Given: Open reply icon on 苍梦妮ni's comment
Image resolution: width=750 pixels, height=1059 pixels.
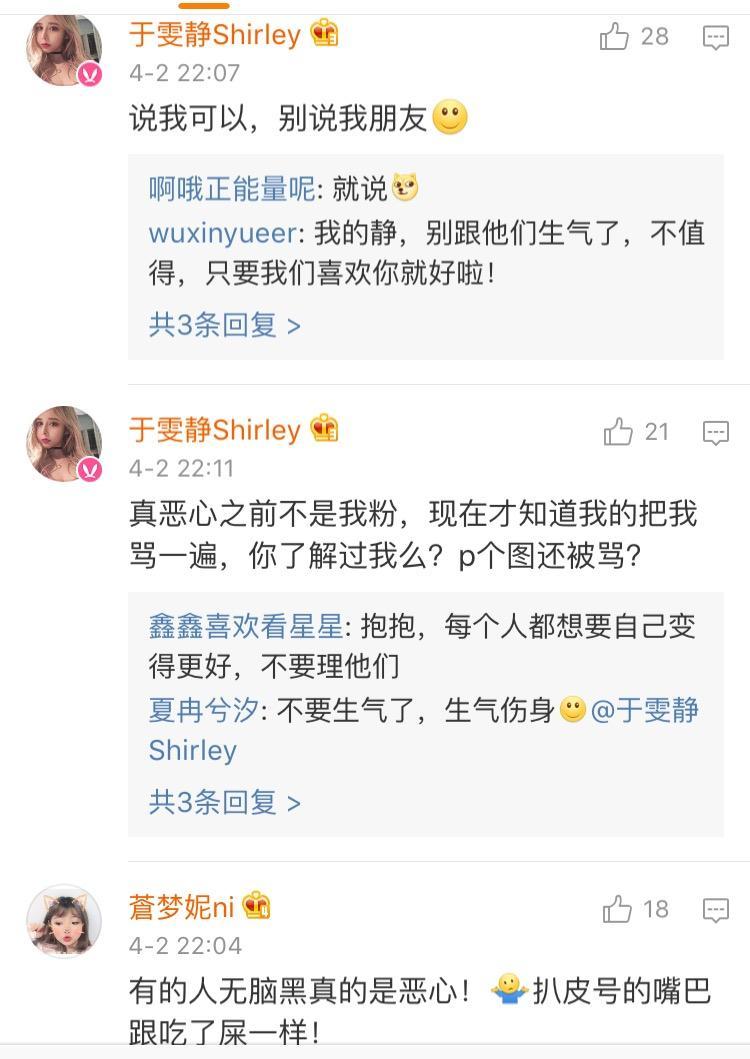Looking at the screenshot, I should pos(715,910).
